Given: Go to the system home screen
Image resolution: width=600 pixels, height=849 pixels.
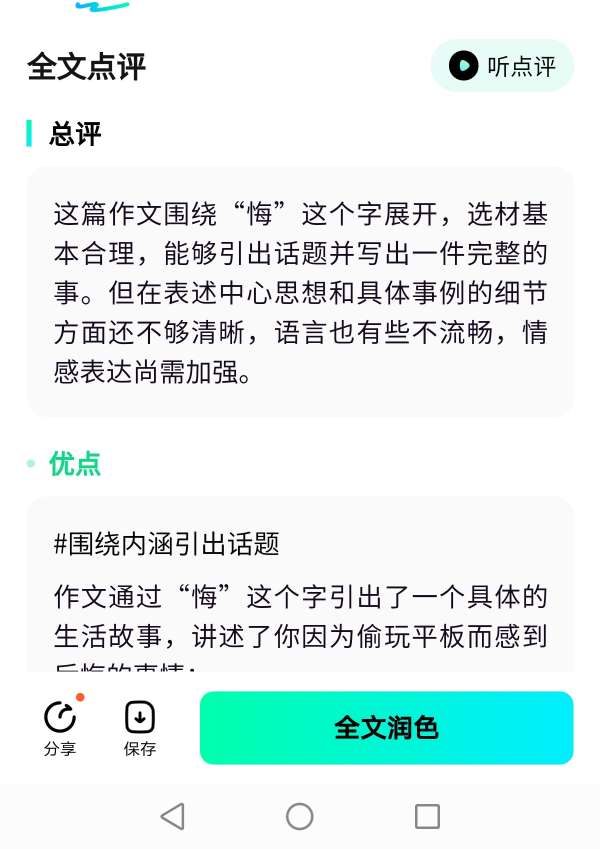Looking at the screenshot, I should click(x=300, y=816).
